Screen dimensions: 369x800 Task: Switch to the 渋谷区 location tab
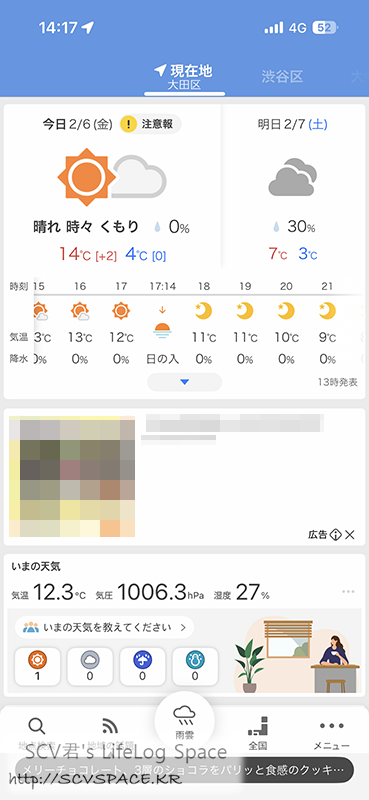282,77
